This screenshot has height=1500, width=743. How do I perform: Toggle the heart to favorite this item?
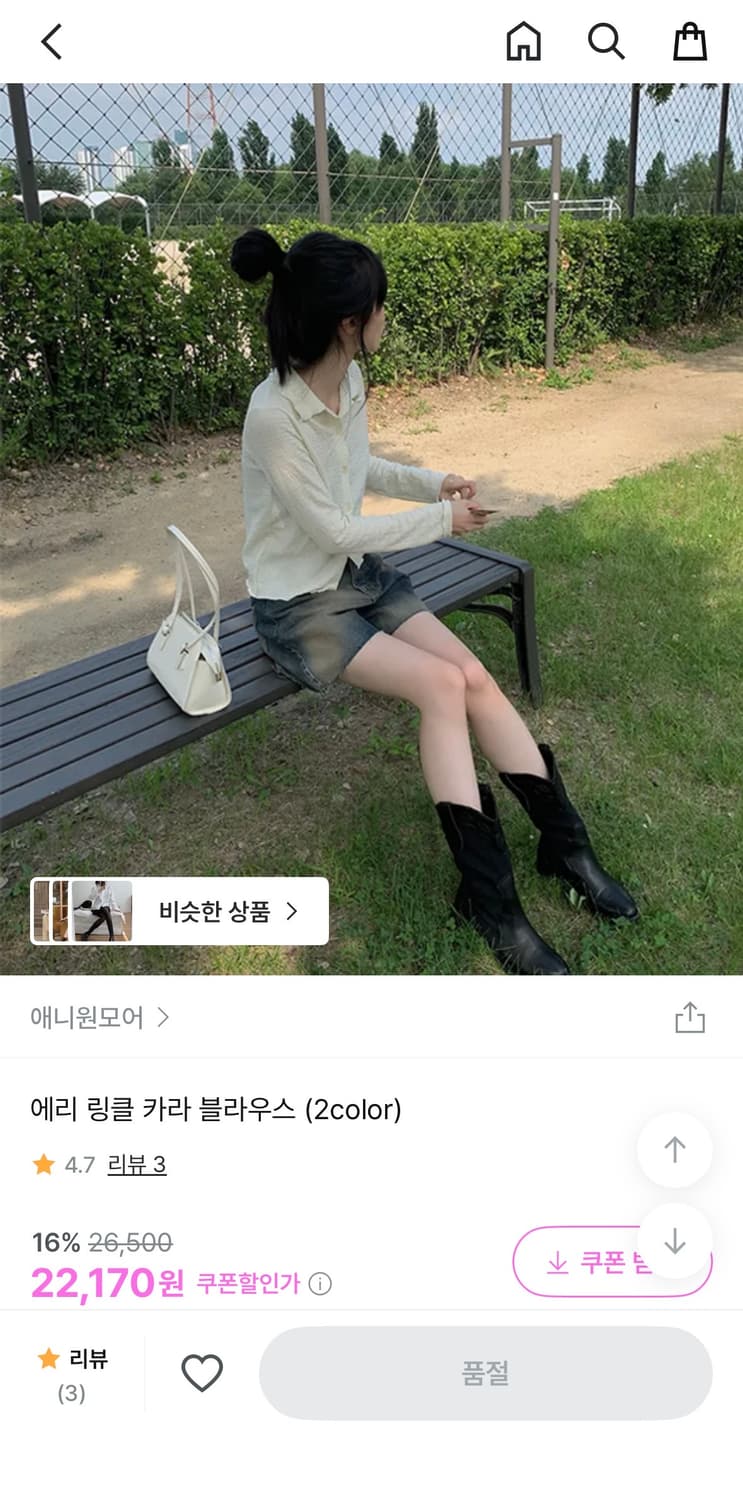click(x=203, y=1373)
